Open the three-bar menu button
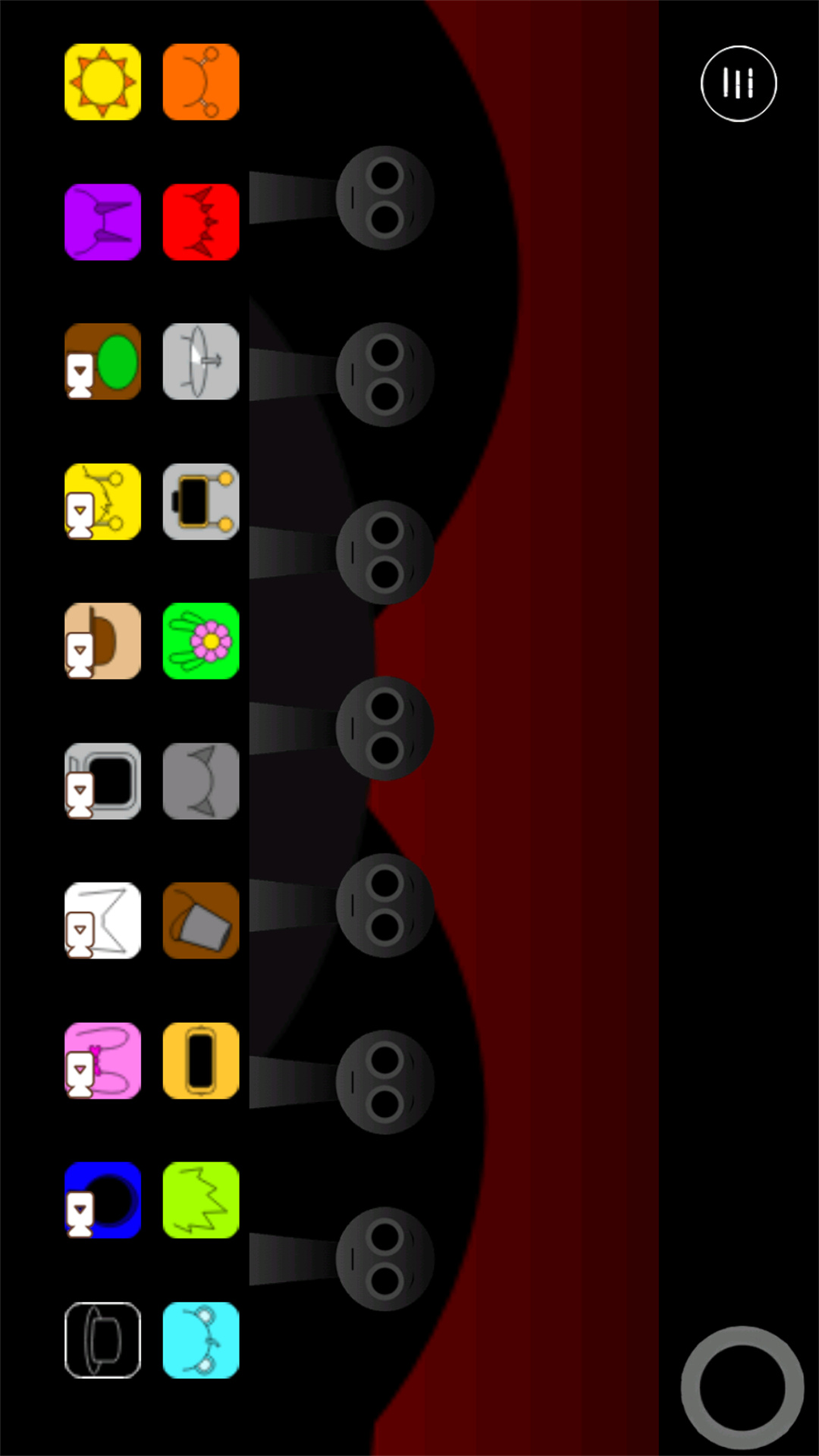 (739, 83)
